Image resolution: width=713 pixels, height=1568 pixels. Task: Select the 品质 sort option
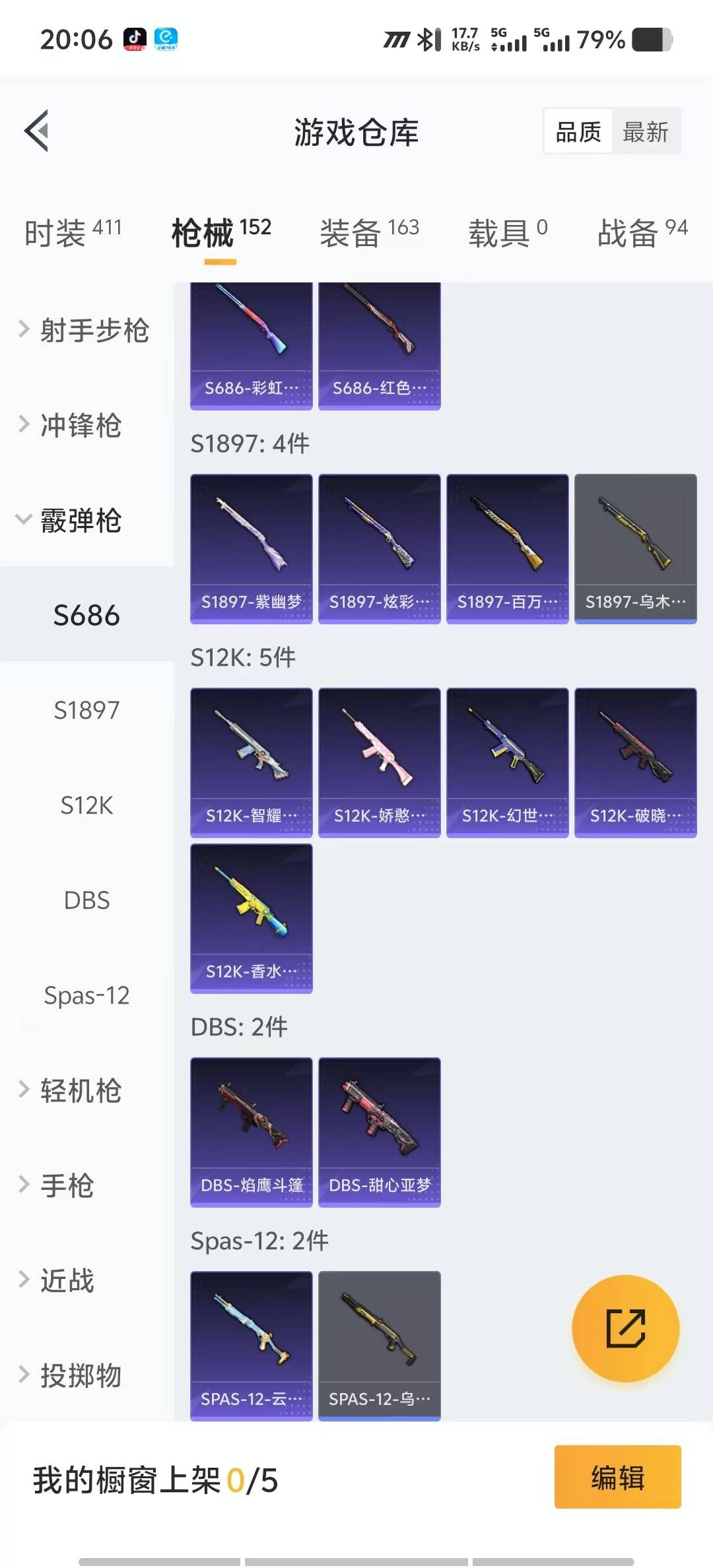click(578, 132)
